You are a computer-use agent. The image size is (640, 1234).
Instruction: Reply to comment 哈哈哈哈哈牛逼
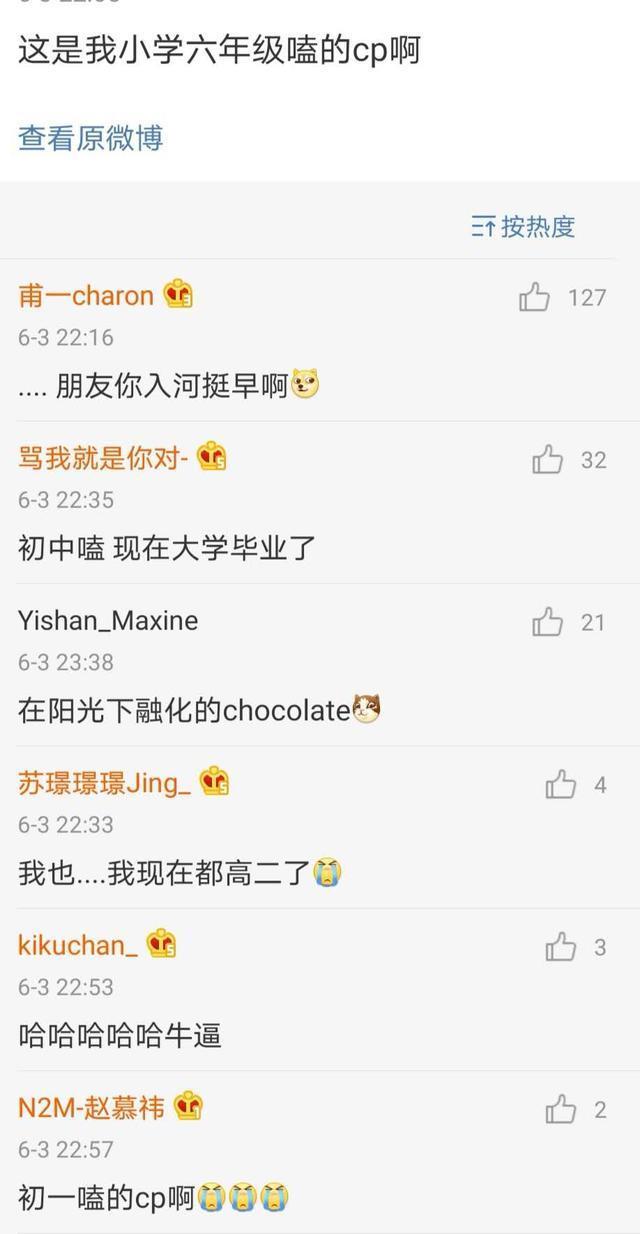coord(119,1035)
